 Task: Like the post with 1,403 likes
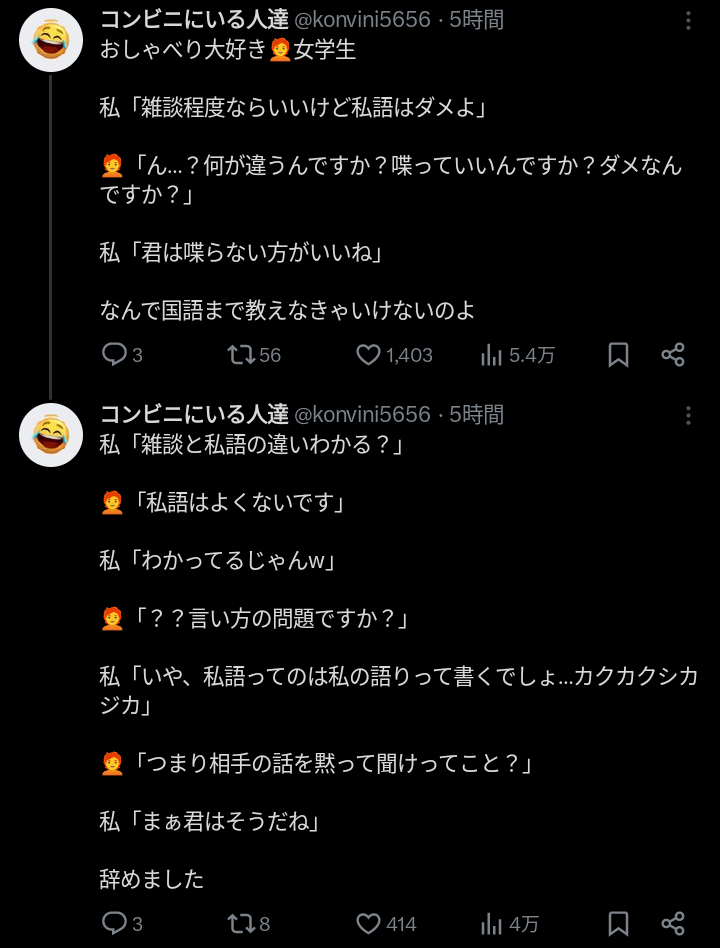pos(369,355)
